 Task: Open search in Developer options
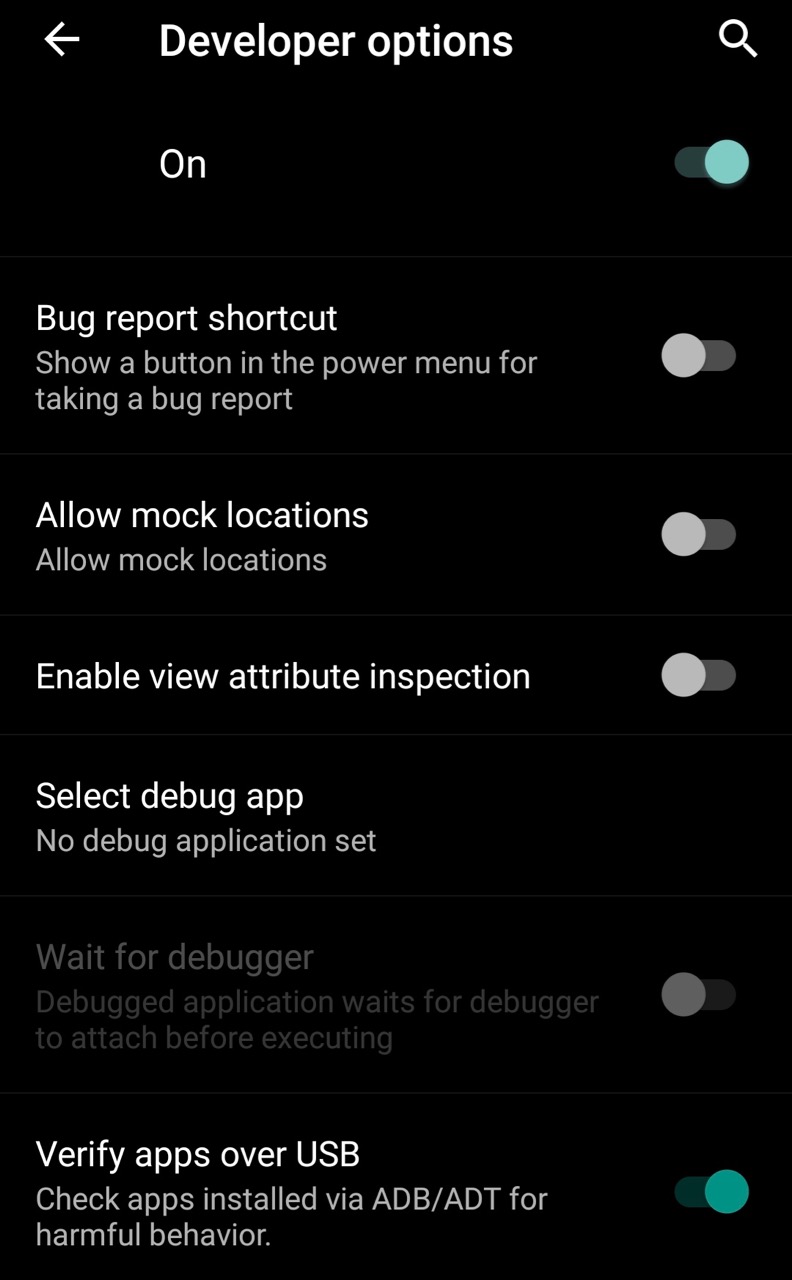[738, 40]
